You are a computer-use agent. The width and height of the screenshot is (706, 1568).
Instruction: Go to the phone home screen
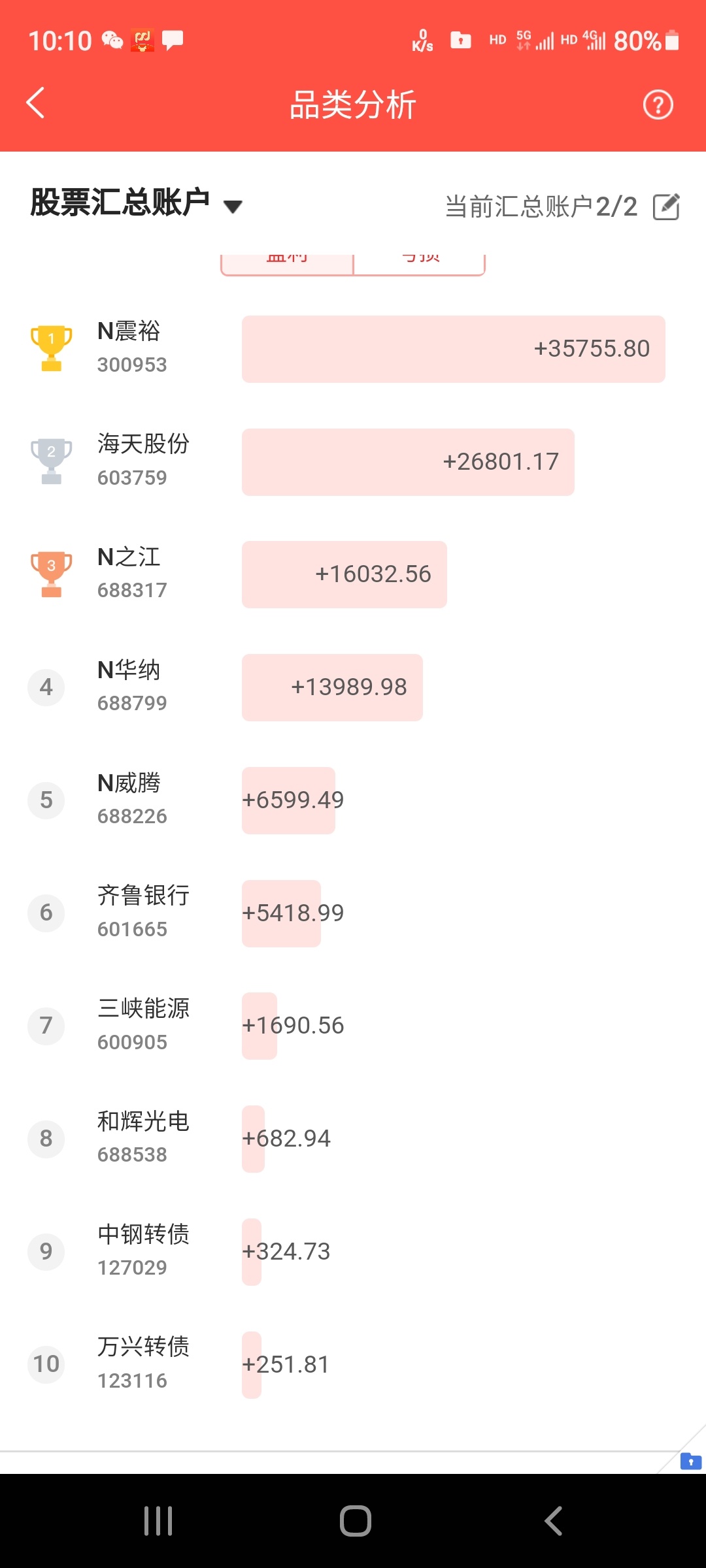click(356, 1521)
